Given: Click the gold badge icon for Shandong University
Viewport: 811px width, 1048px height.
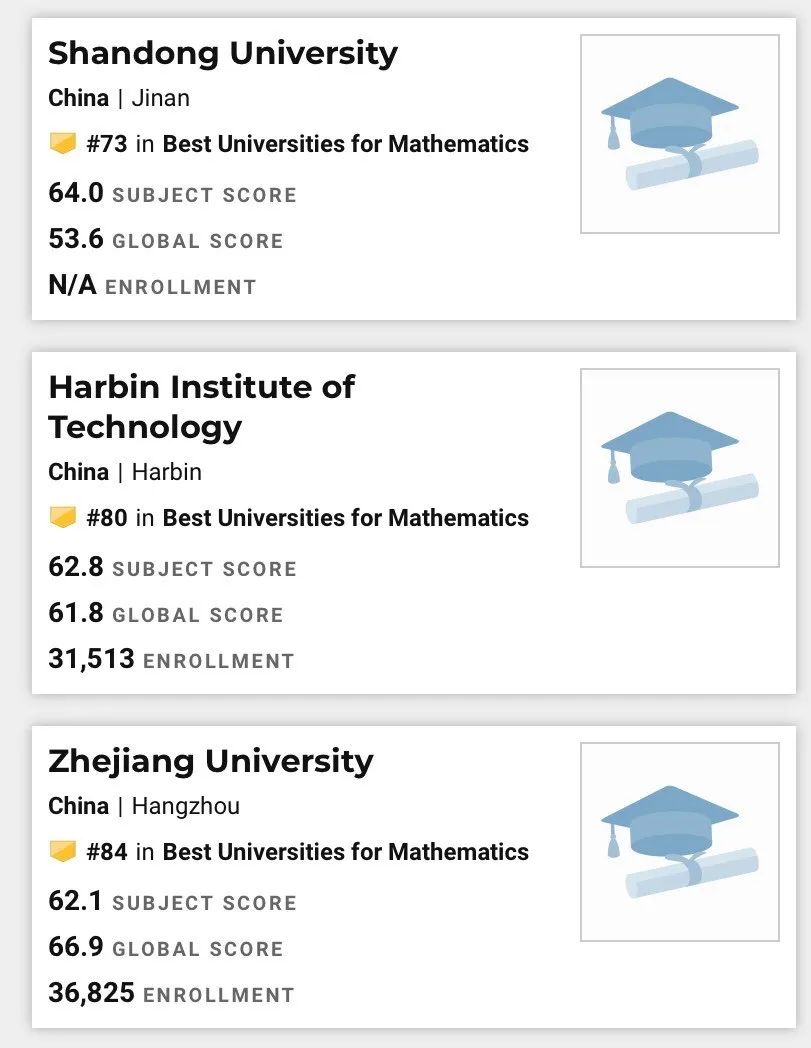Looking at the screenshot, I should point(61,144).
